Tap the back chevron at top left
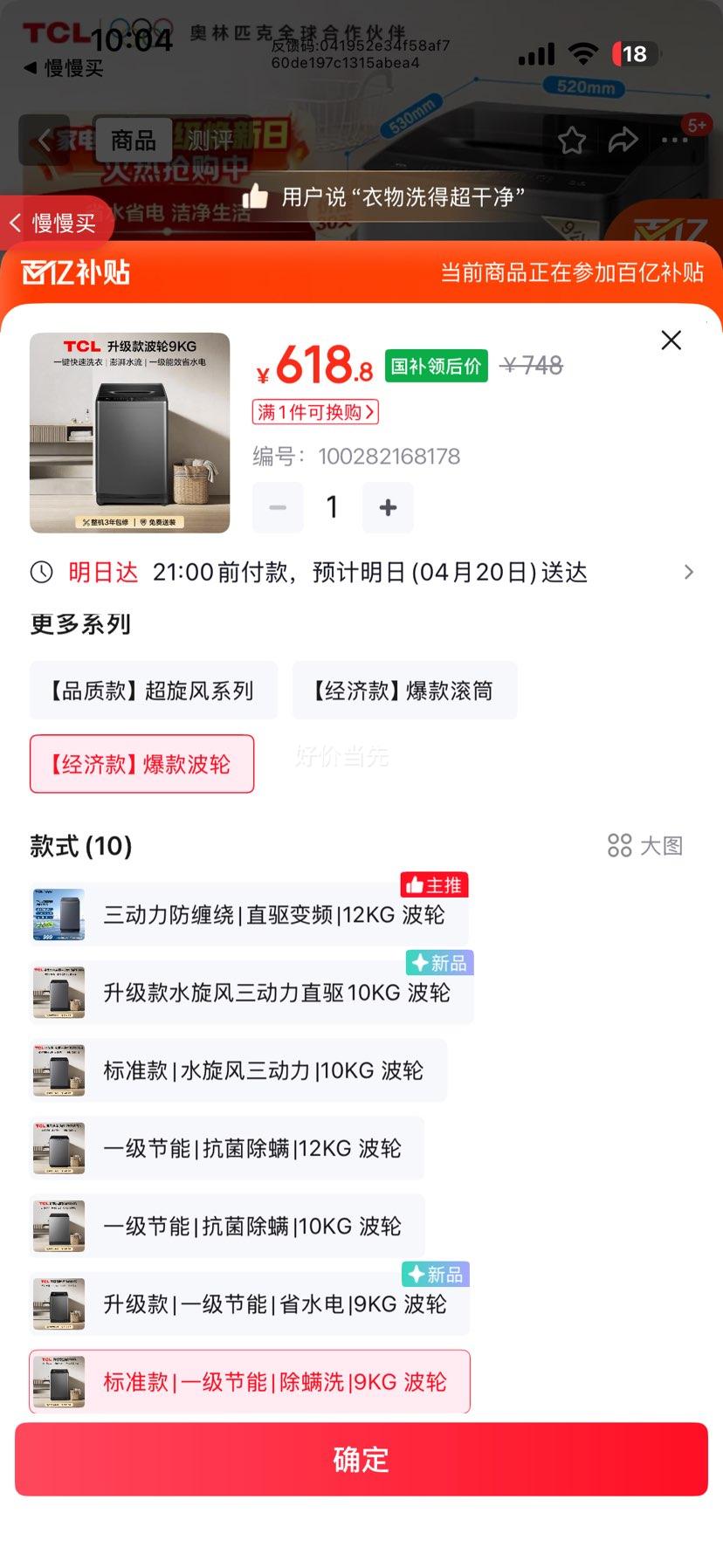This screenshot has width=723, height=1568. (44, 141)
